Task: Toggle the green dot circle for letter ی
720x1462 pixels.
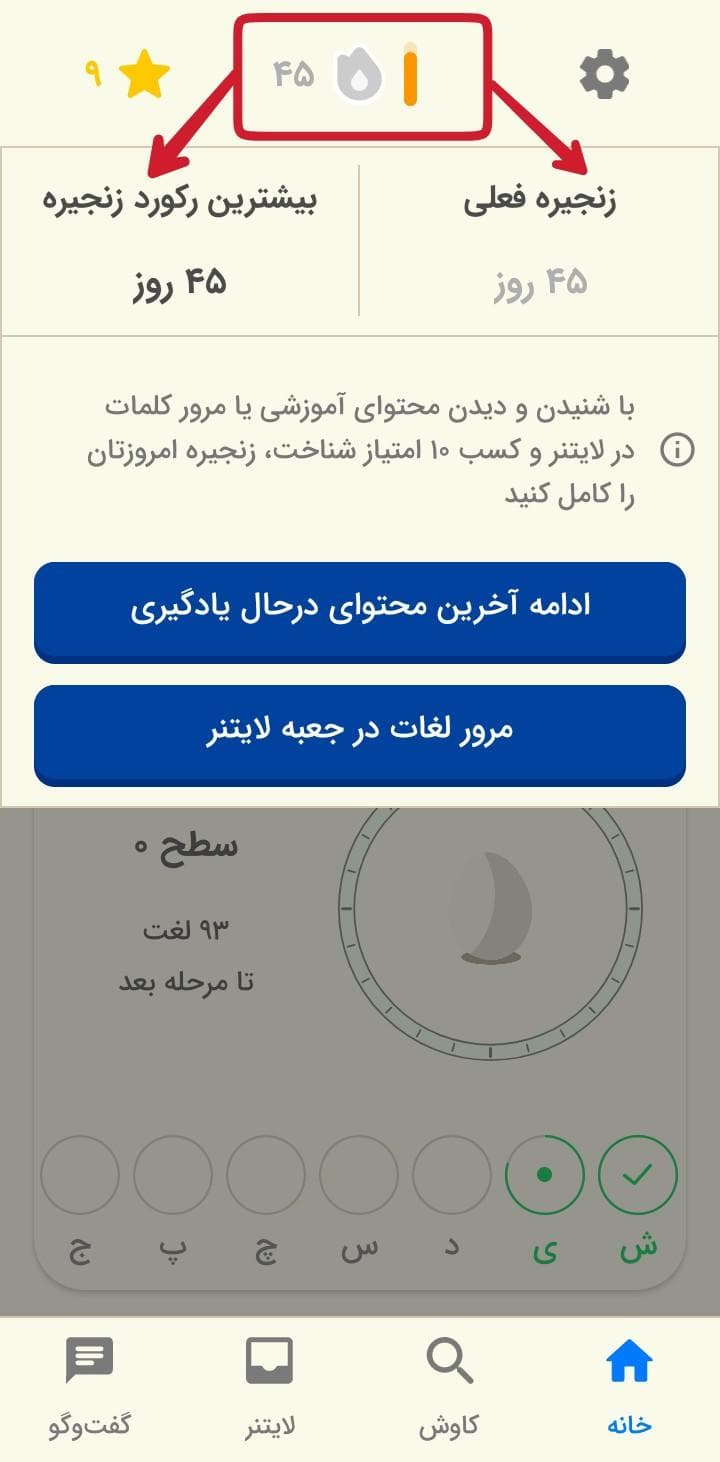Action: pos(542,1176)
